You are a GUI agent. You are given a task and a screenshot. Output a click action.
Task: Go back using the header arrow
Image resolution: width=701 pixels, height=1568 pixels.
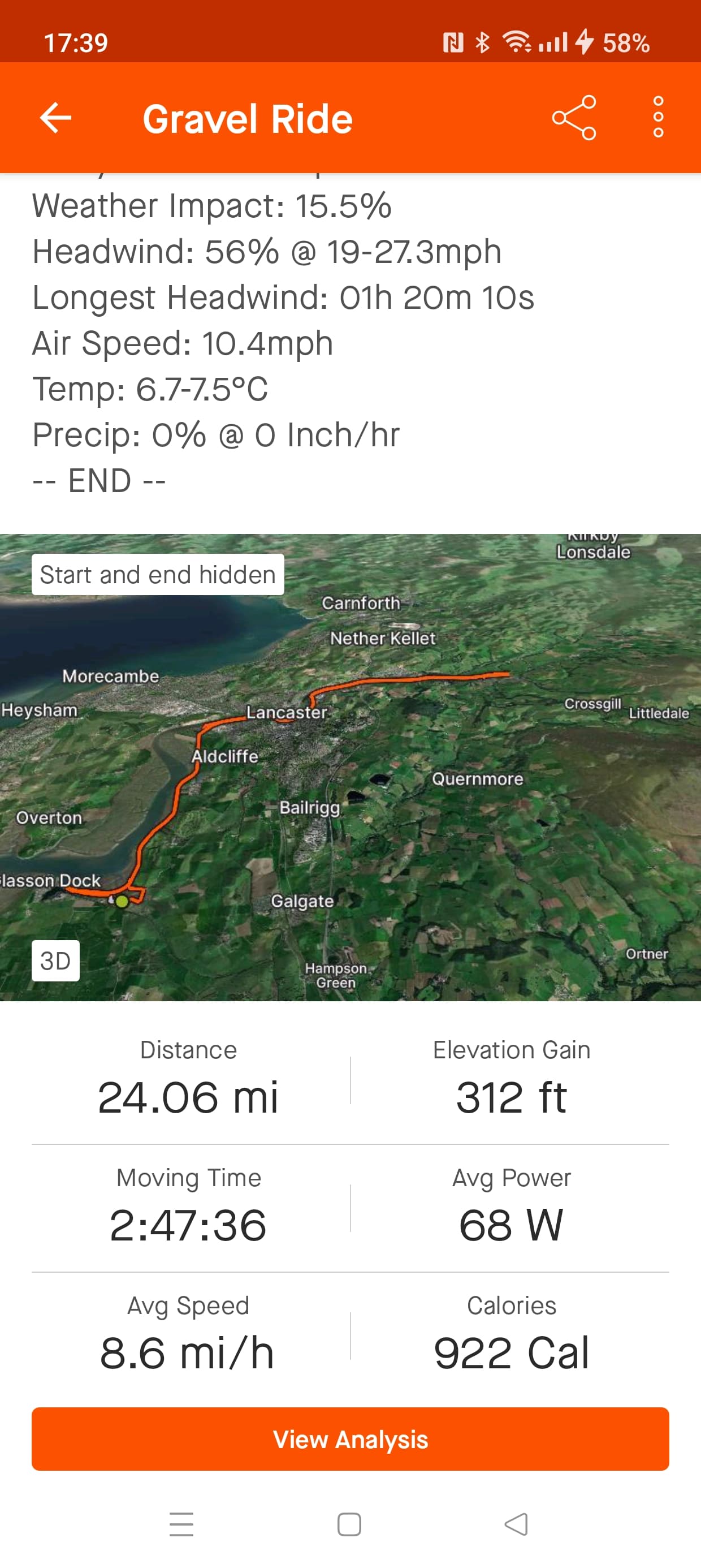coord(55,118)
